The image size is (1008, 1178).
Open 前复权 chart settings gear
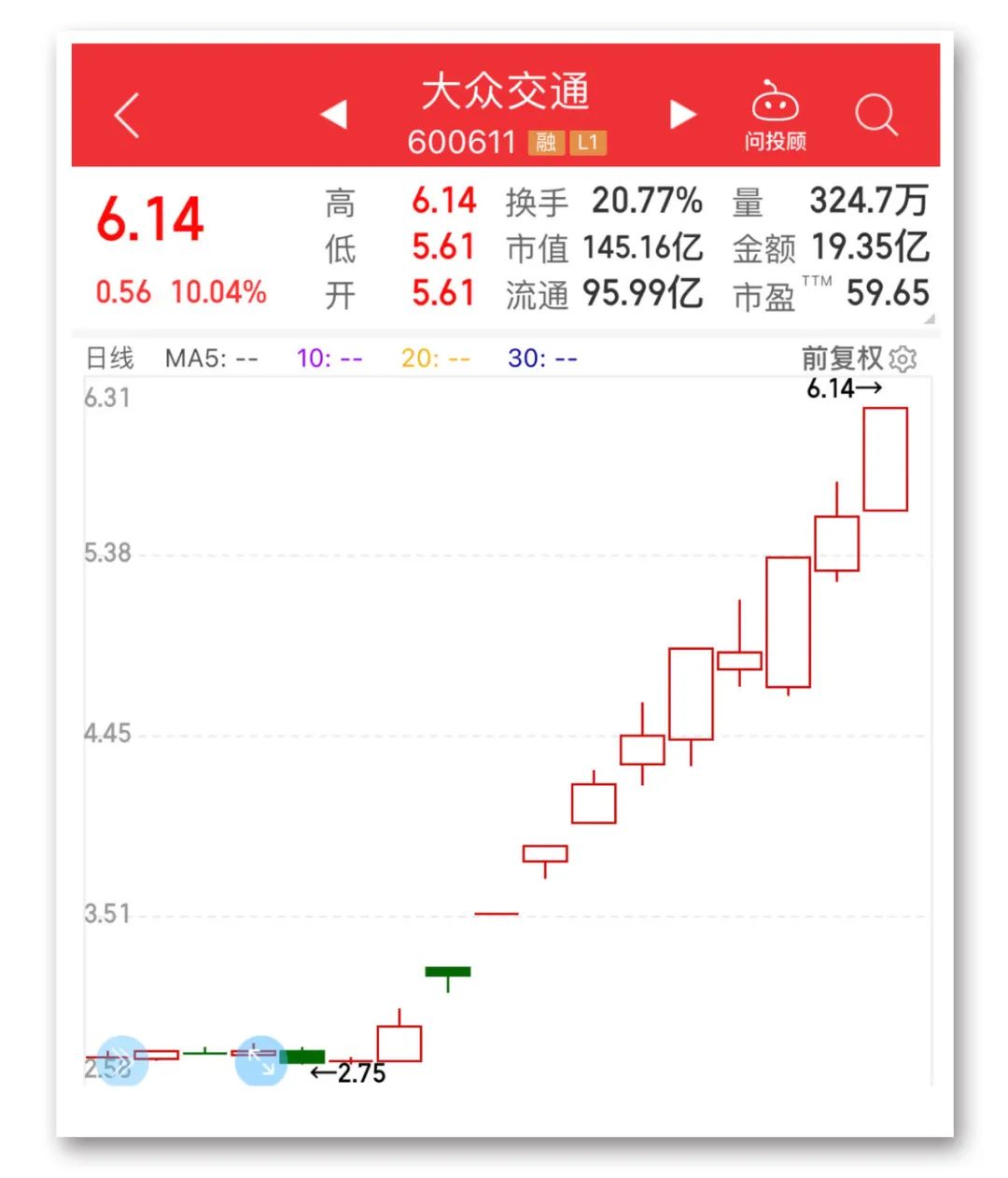903,358
